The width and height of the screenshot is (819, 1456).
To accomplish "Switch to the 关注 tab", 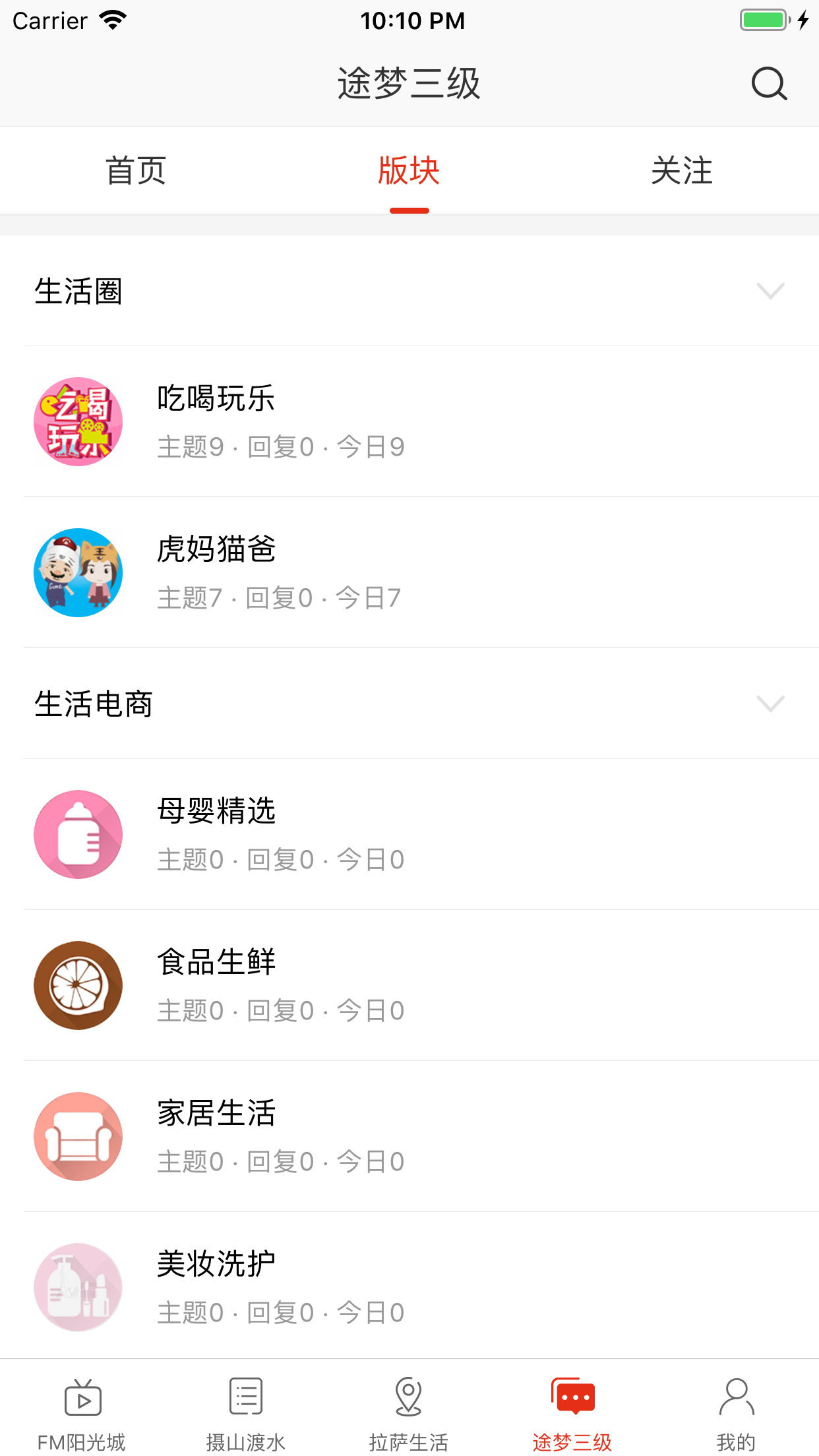I will 682,170.
